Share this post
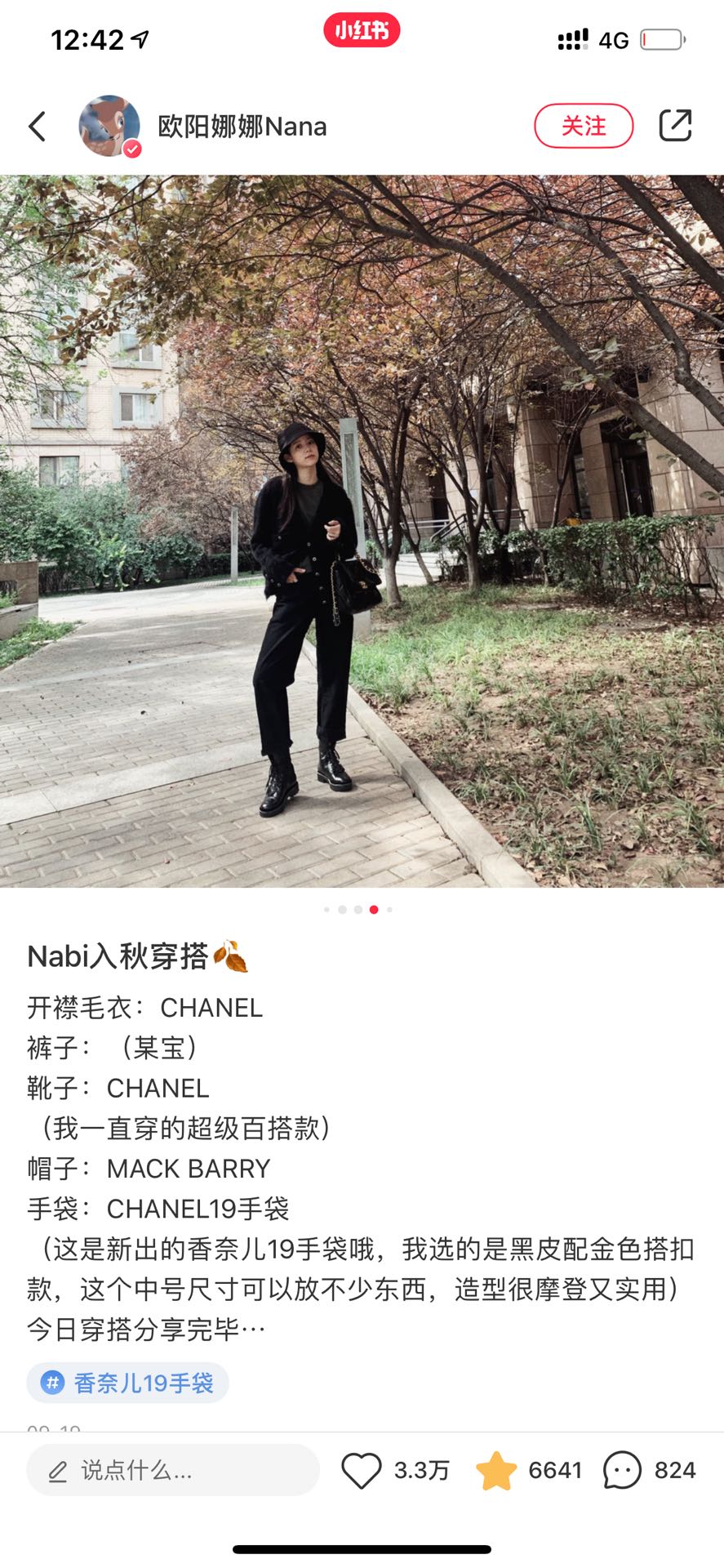 (x=675, y=126)
